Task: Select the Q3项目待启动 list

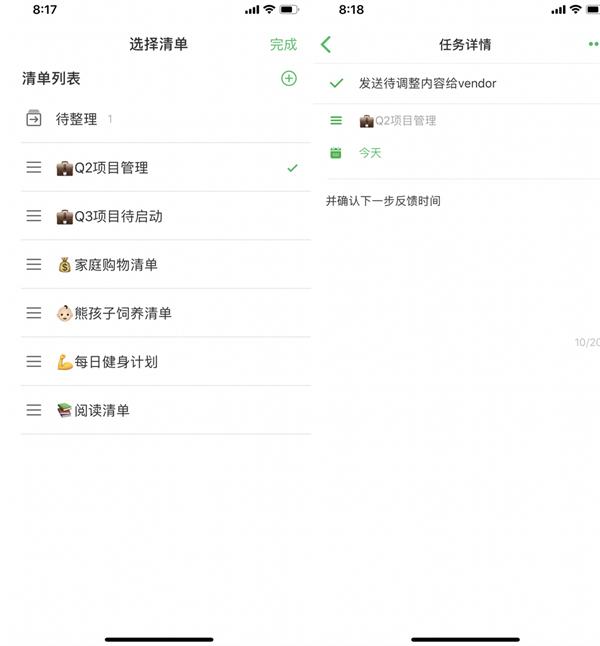Action: (166, 216)
